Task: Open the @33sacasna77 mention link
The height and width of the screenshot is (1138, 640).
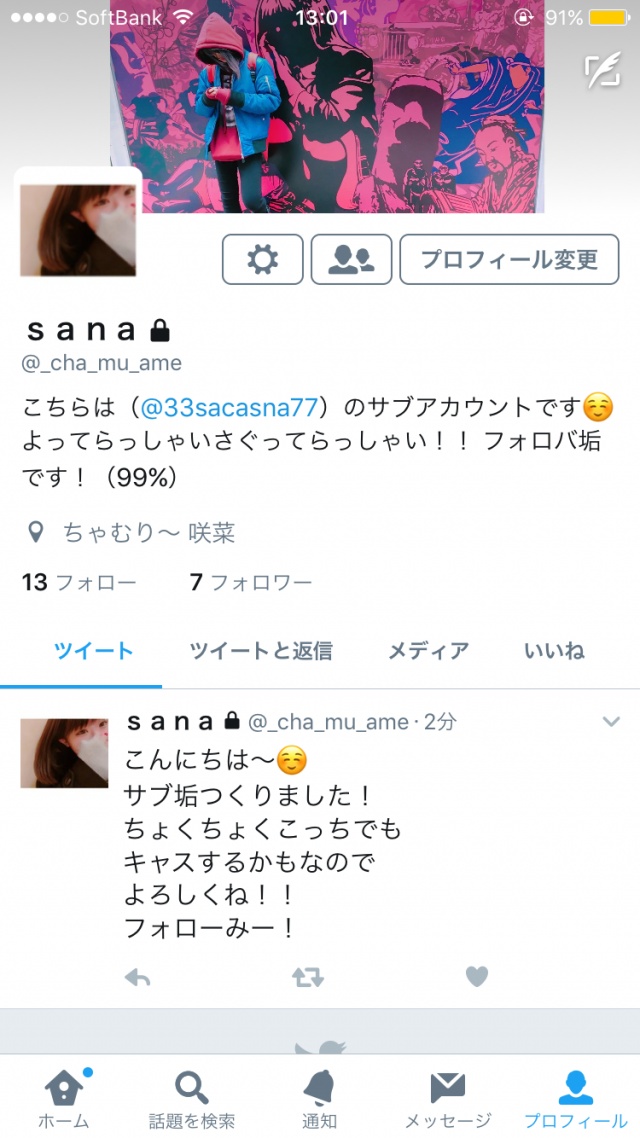Action: [x=230, y=408]
